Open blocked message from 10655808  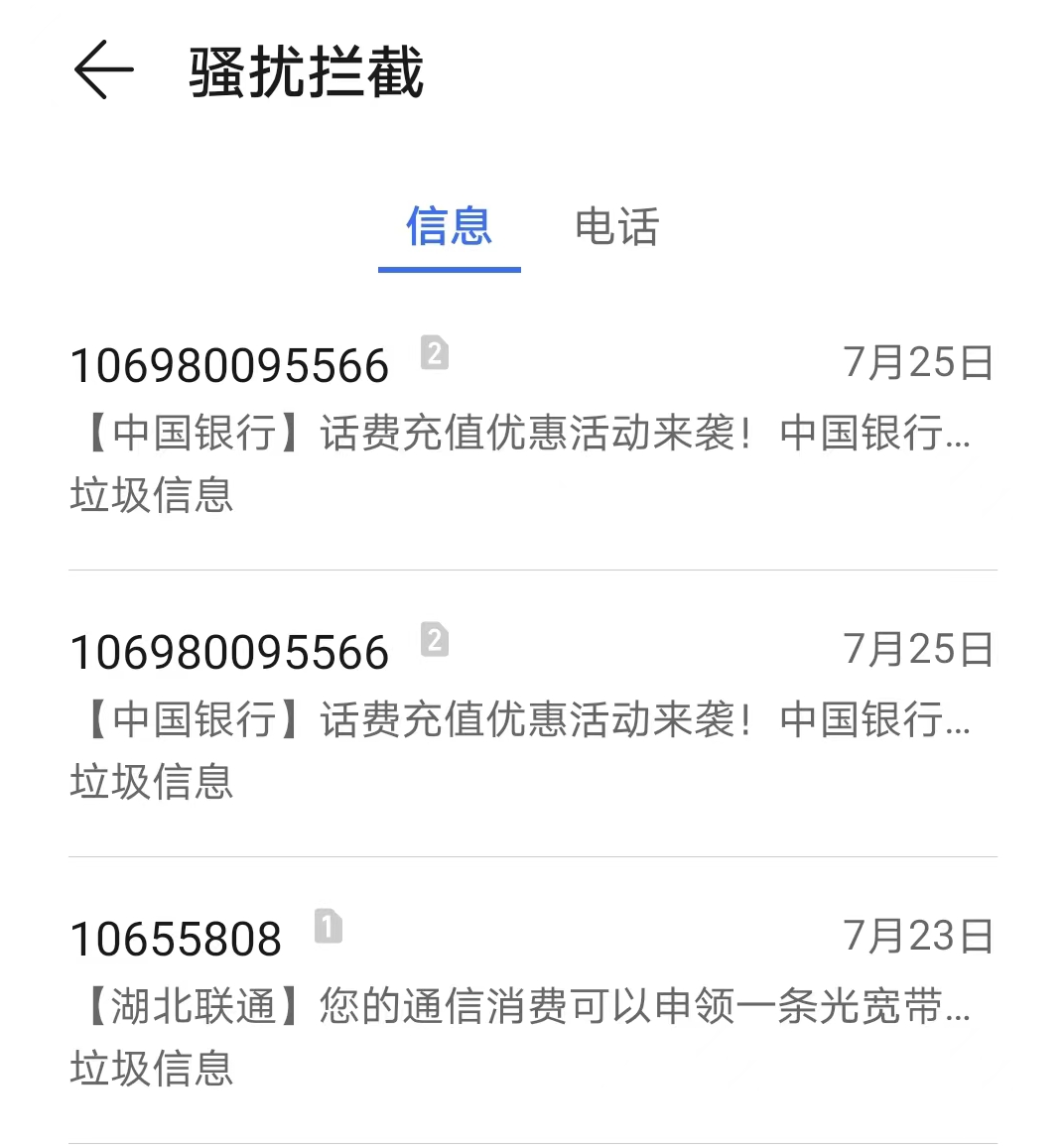pos(532,1002)
